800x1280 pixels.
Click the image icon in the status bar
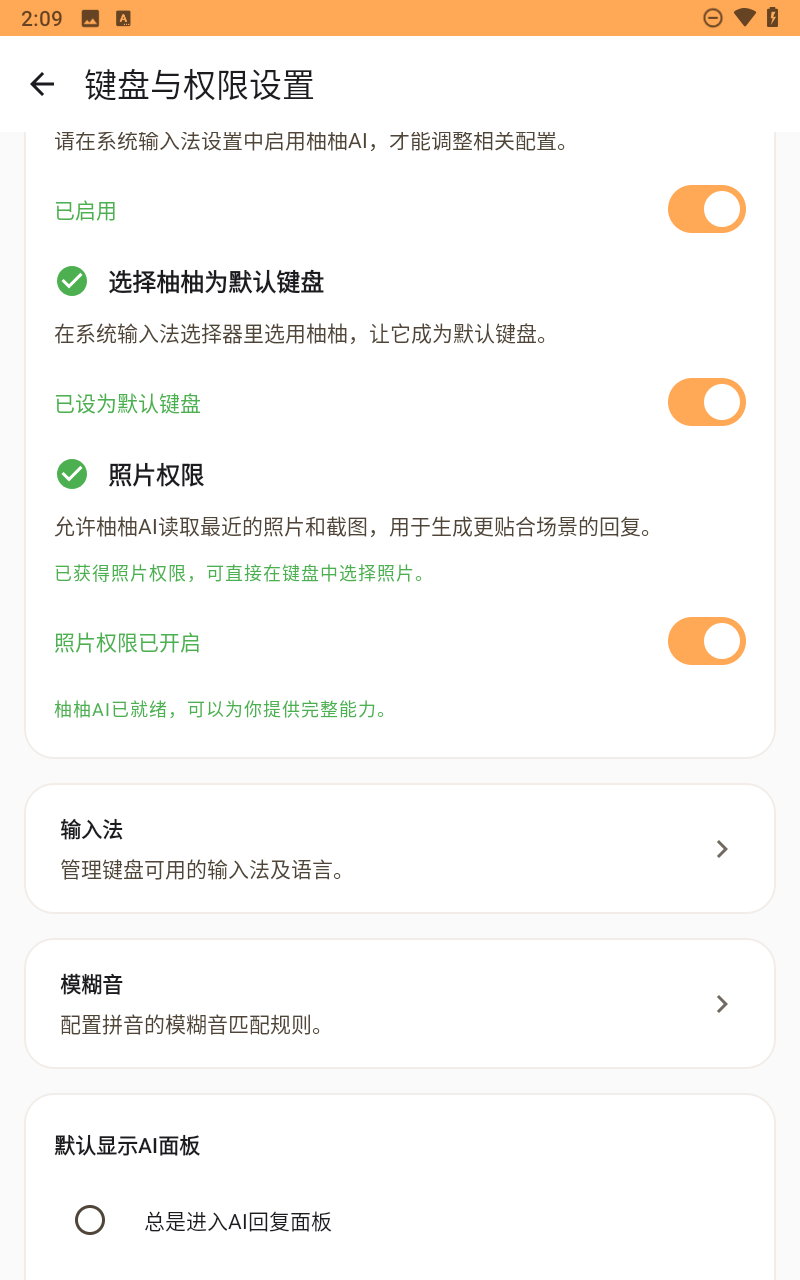pos(88,17)
